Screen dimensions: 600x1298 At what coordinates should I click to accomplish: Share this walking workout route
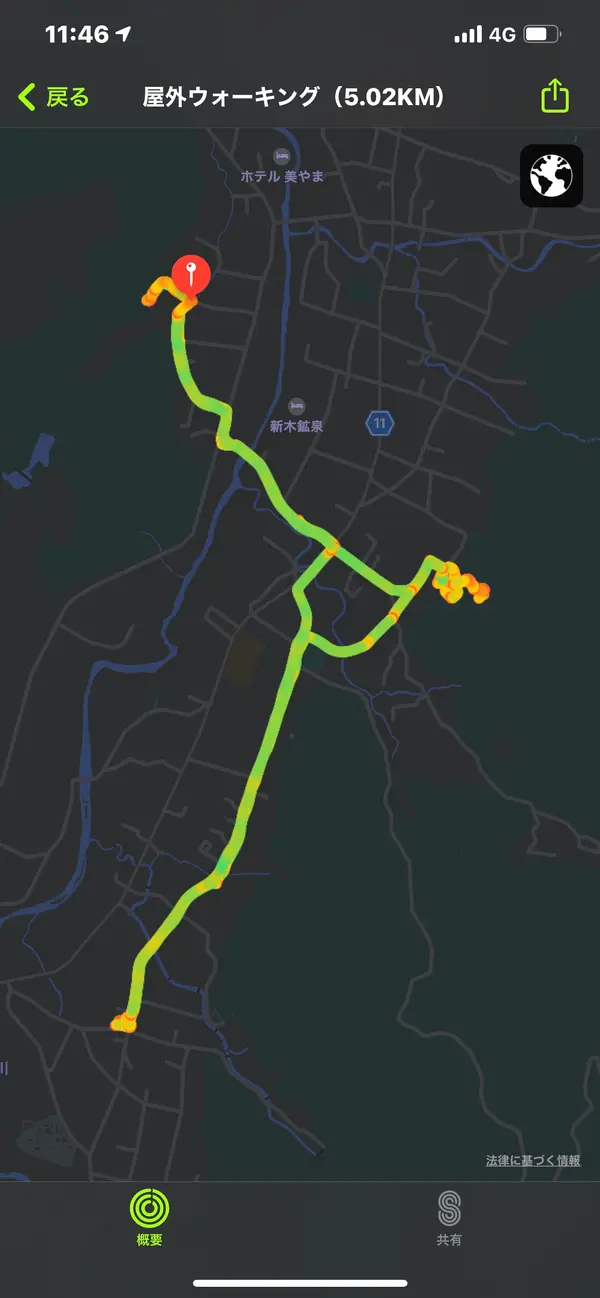coord(555,97)
